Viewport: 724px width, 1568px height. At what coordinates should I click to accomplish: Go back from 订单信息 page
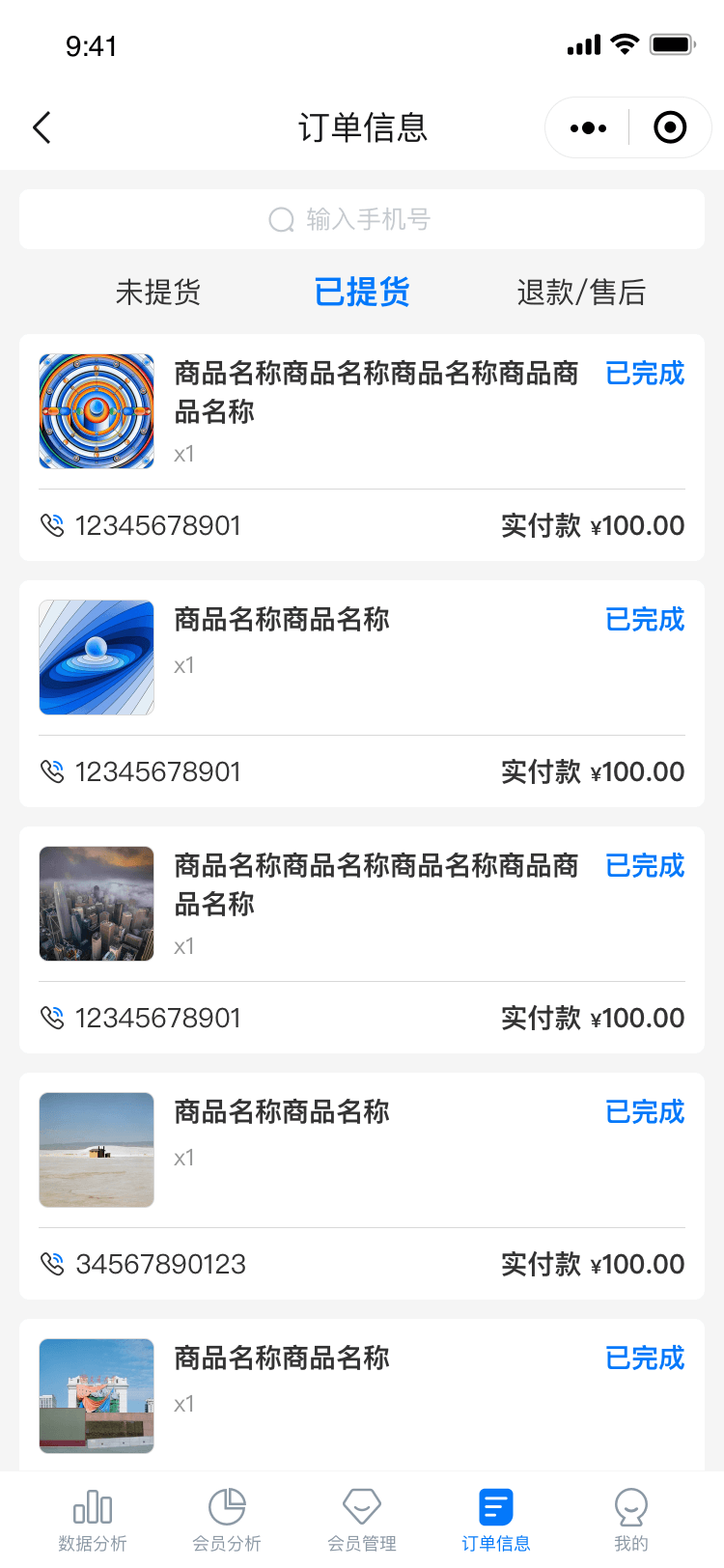(x=42, y=127)
